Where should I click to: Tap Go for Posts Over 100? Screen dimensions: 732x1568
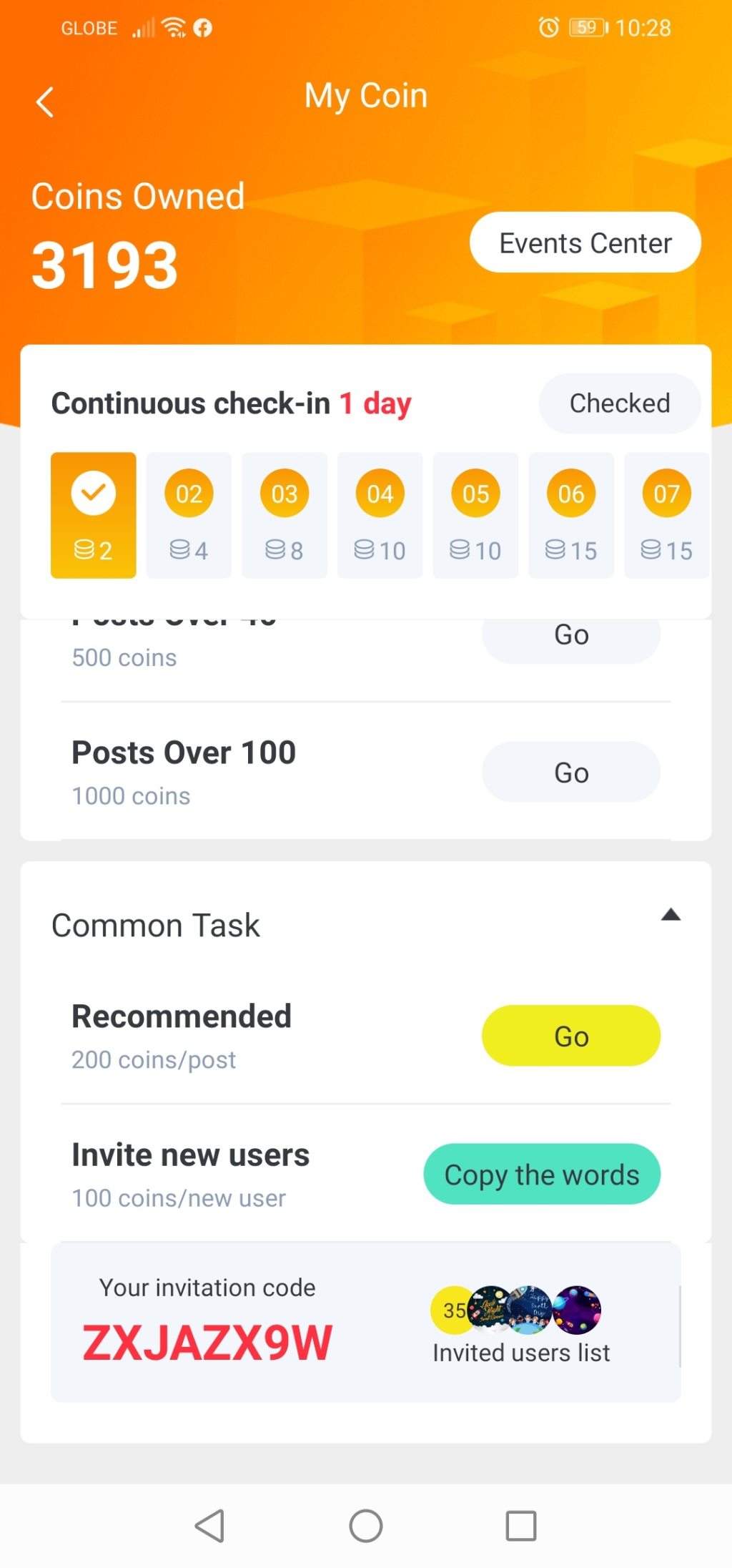pos(570,773)
